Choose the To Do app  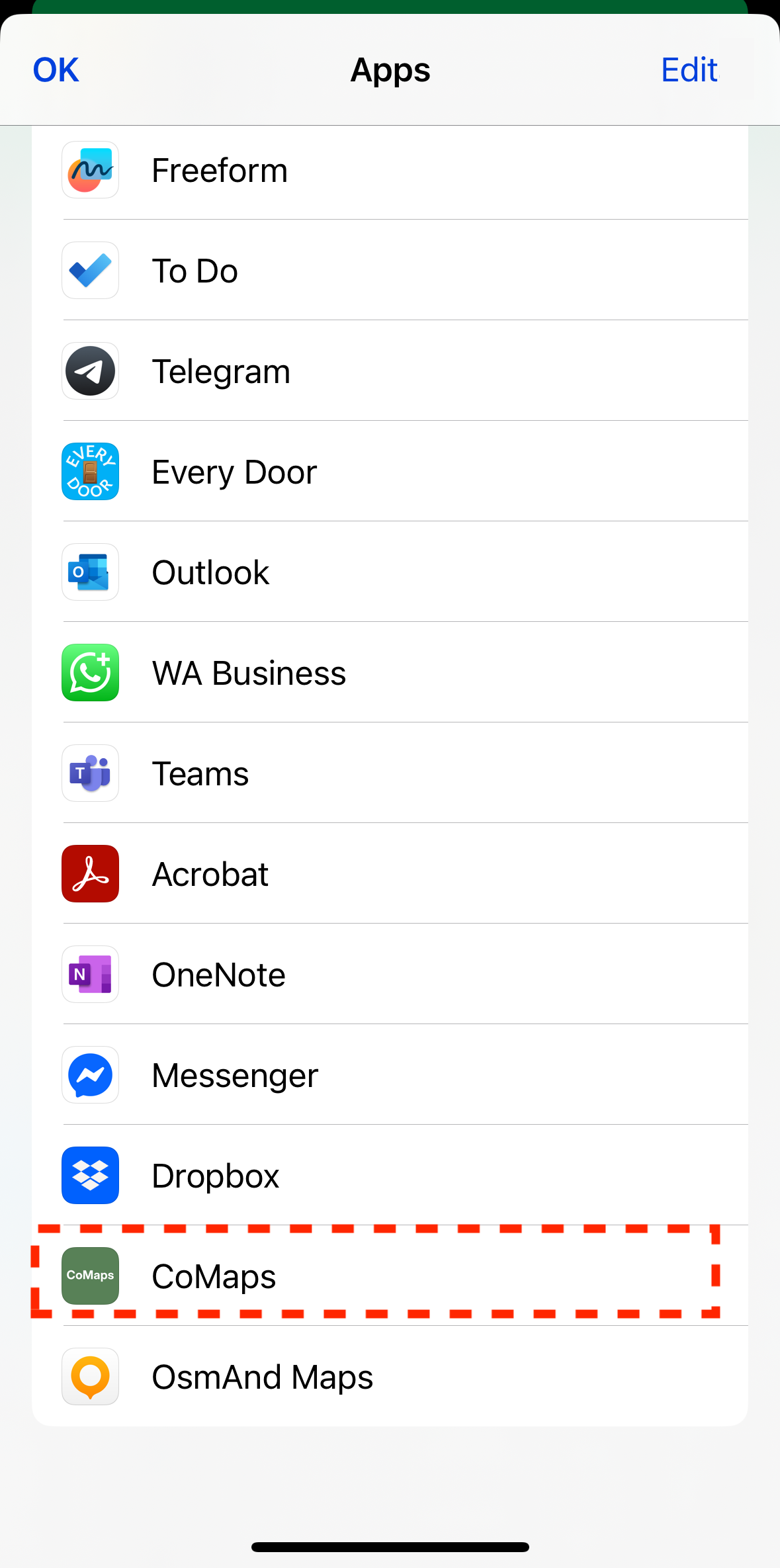pyautogui.click(x=195, y=271)
